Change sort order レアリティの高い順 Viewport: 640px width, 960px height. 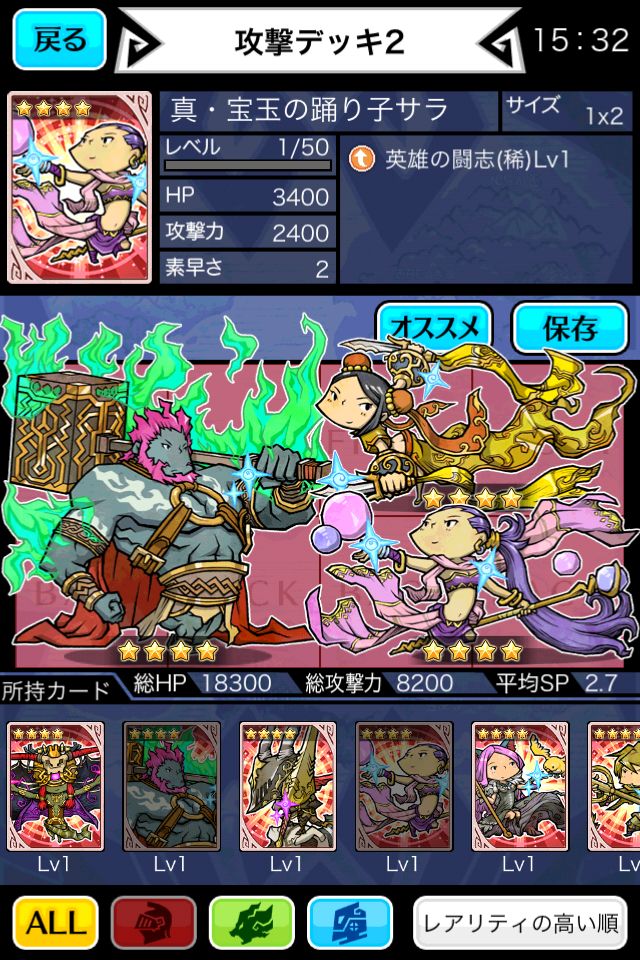pos(521,923)
